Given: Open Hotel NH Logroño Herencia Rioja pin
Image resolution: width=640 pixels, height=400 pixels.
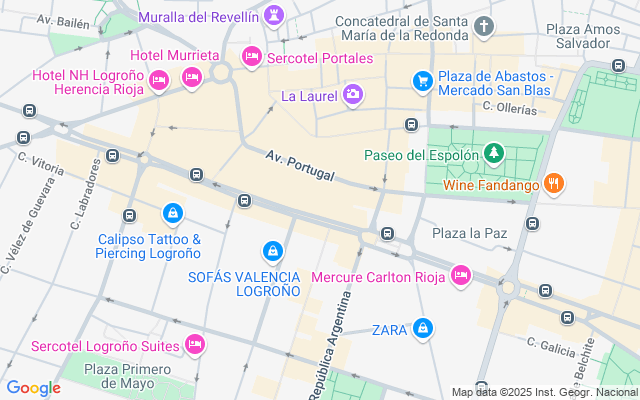Looking at the screenshot, I should click(158, 82).
